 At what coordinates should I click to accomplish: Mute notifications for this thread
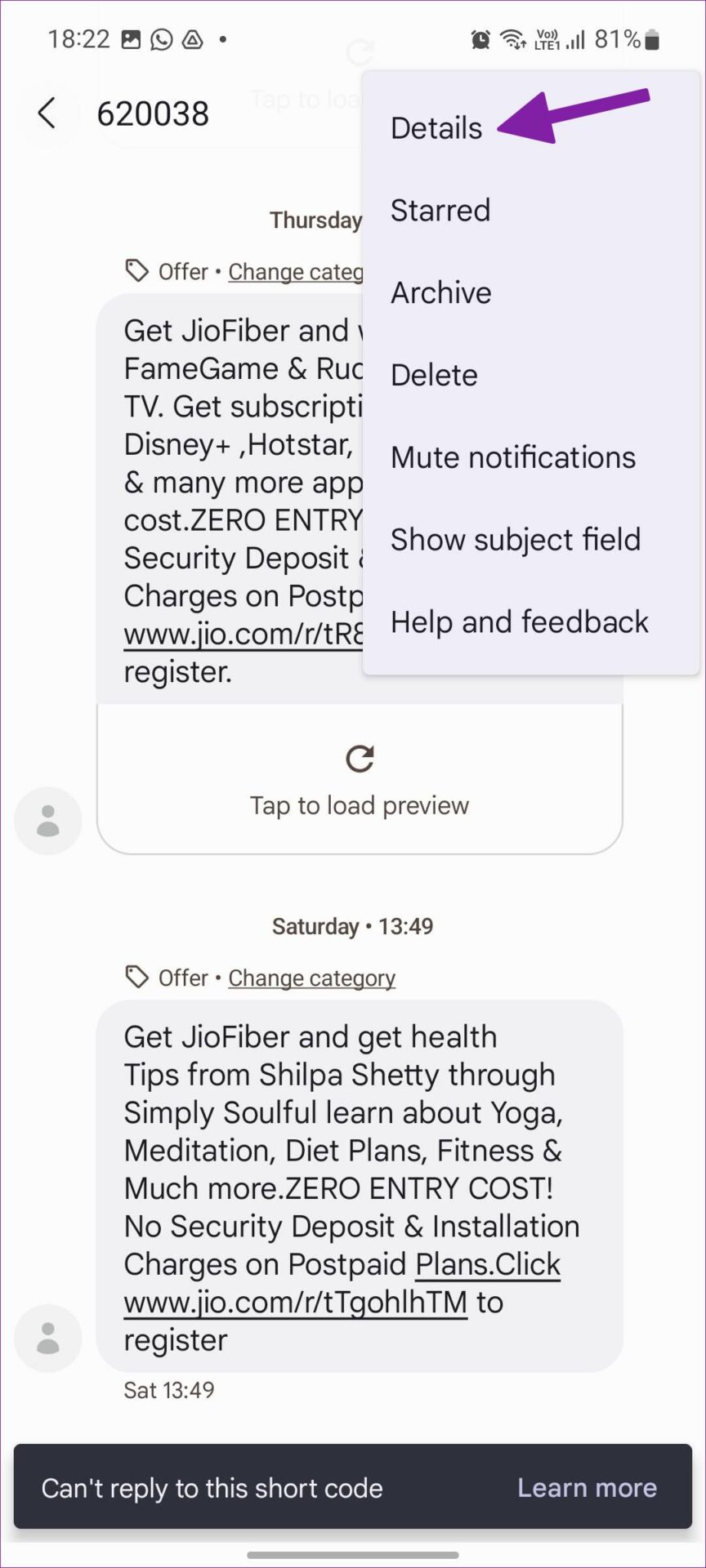click(512, 457)
